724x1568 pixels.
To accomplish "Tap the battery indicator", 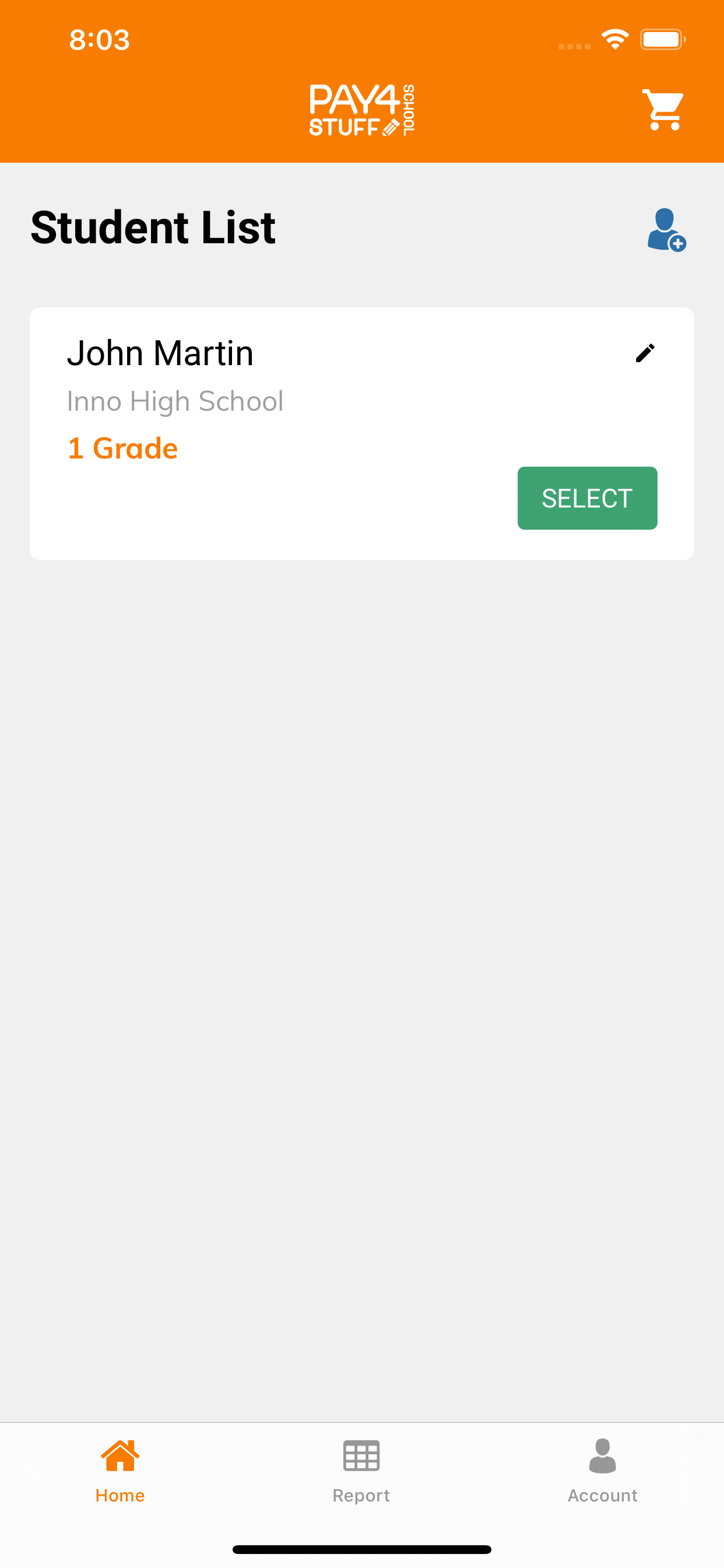I will point(663,38).
